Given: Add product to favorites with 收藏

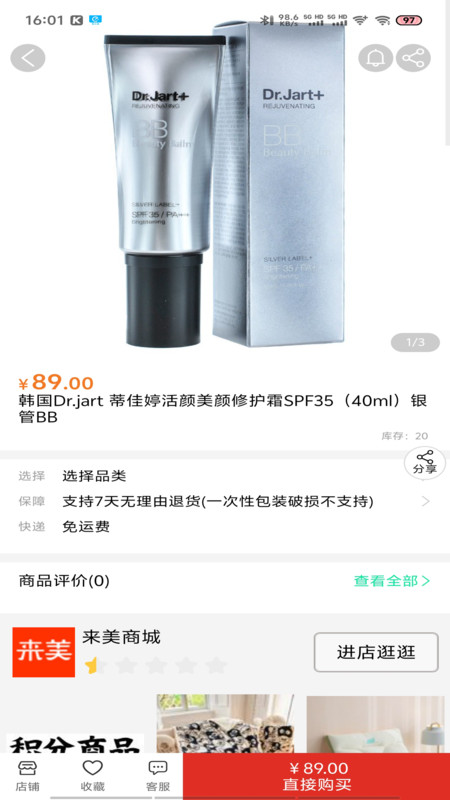Looking at the screenshot, I should [93, 776].
